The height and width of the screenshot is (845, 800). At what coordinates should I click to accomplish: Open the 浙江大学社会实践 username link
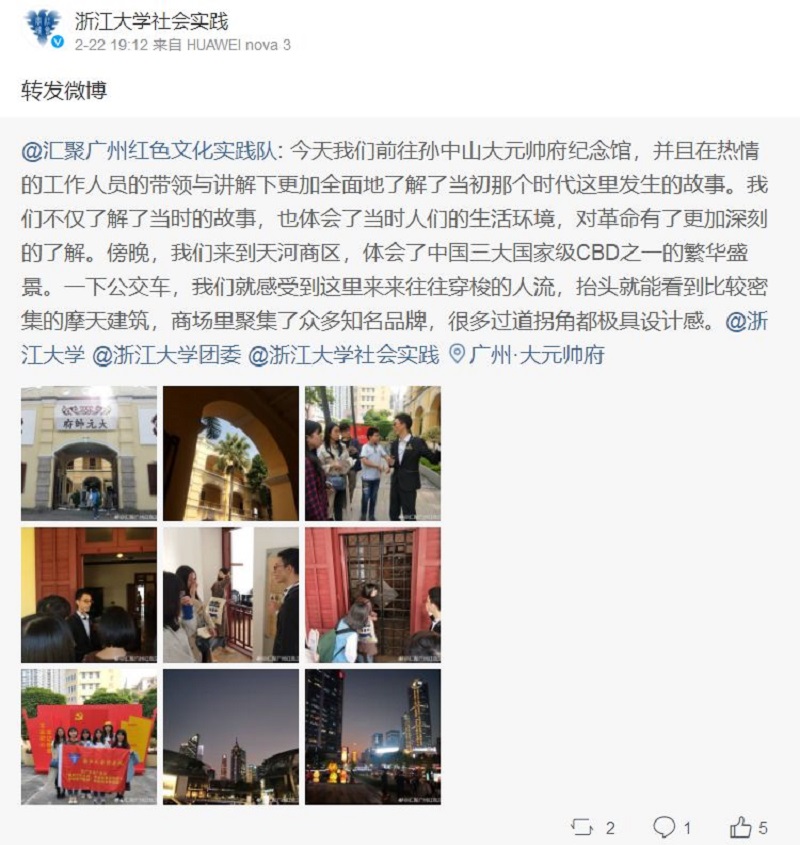tap(151, 20)
